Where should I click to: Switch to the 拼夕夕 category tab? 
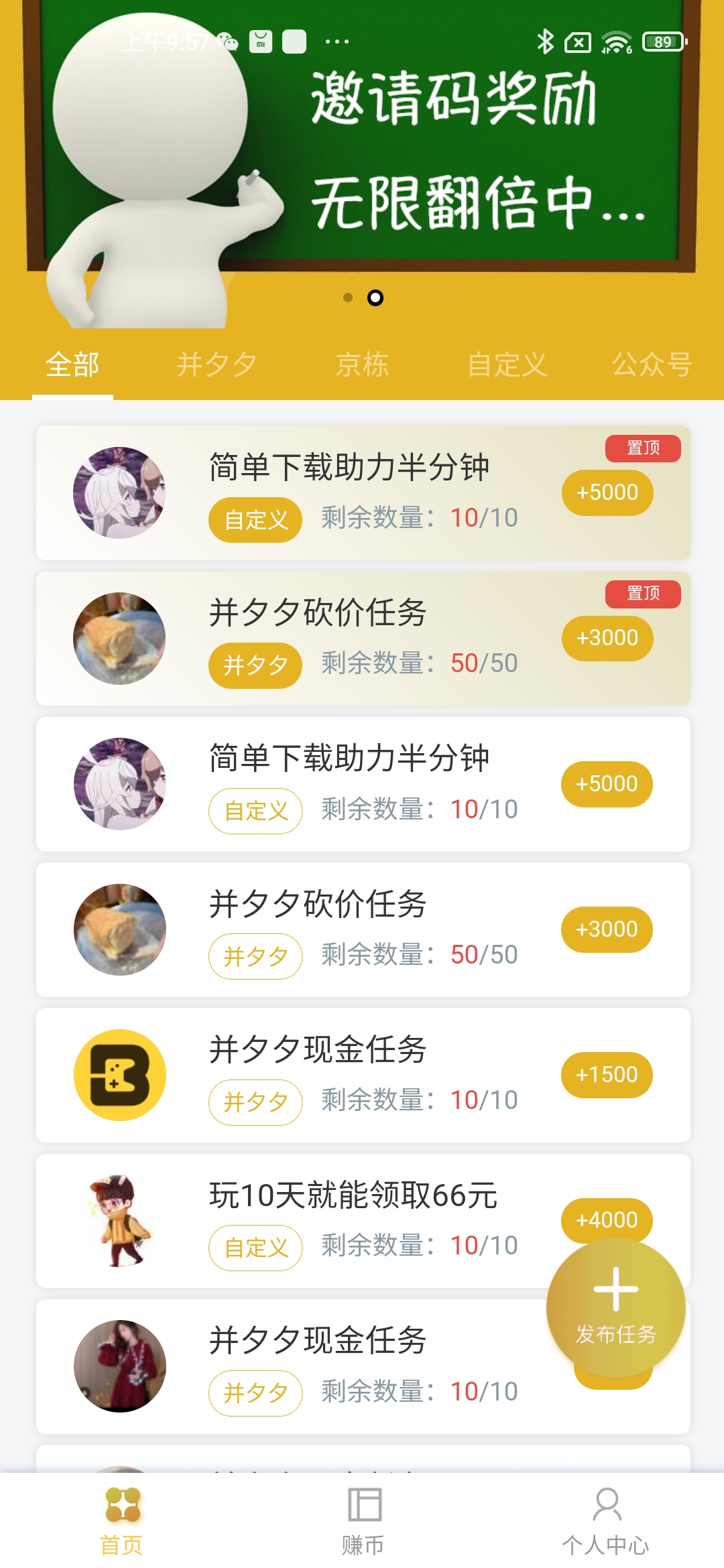tap(217, 365)
